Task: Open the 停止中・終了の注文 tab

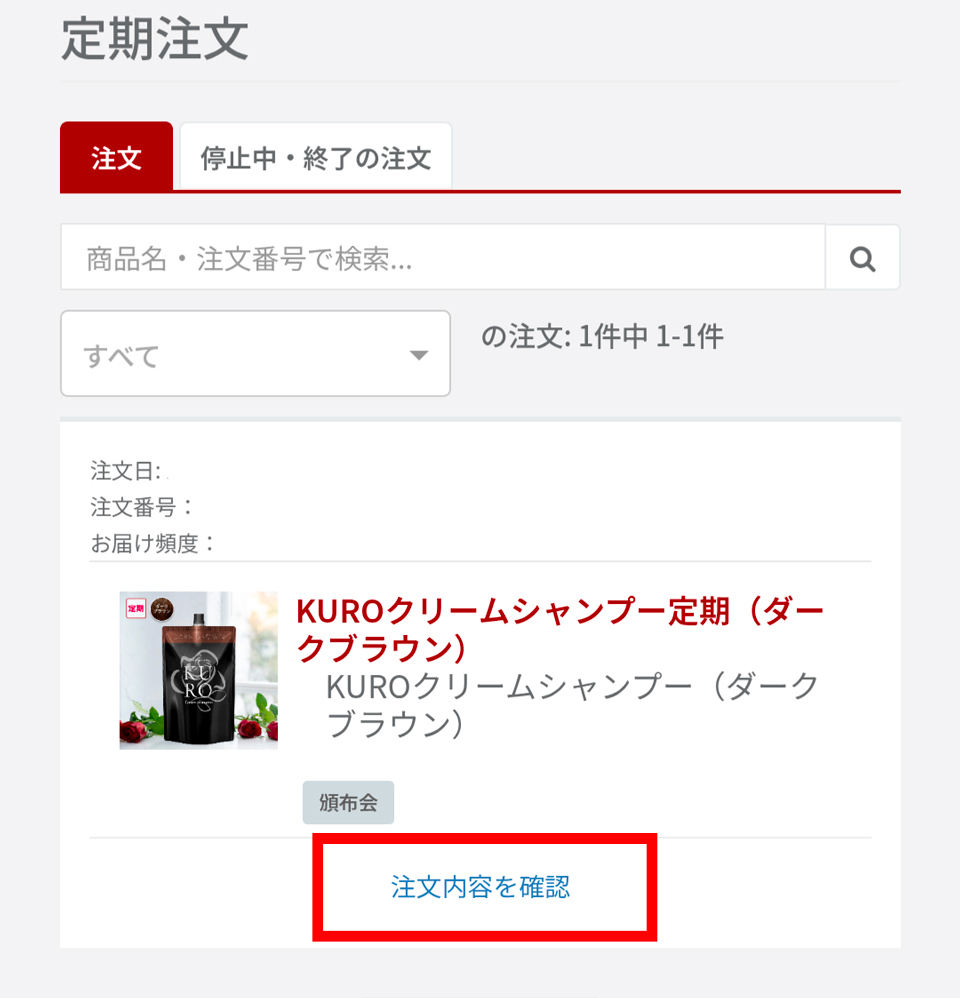Action: 315,158
